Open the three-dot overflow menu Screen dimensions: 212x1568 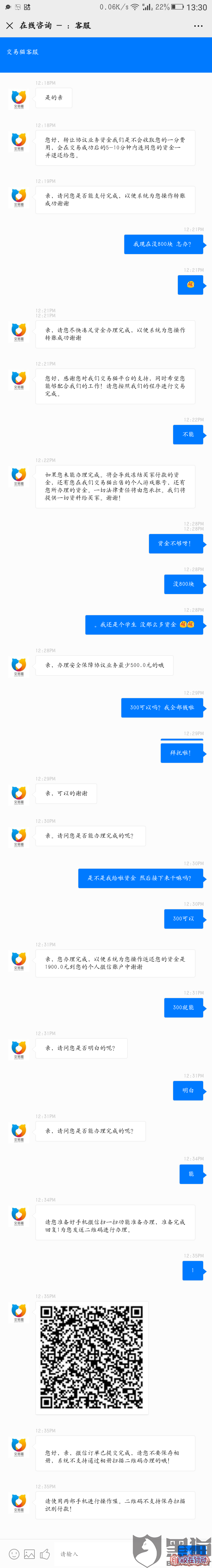[x=198, y=26]
